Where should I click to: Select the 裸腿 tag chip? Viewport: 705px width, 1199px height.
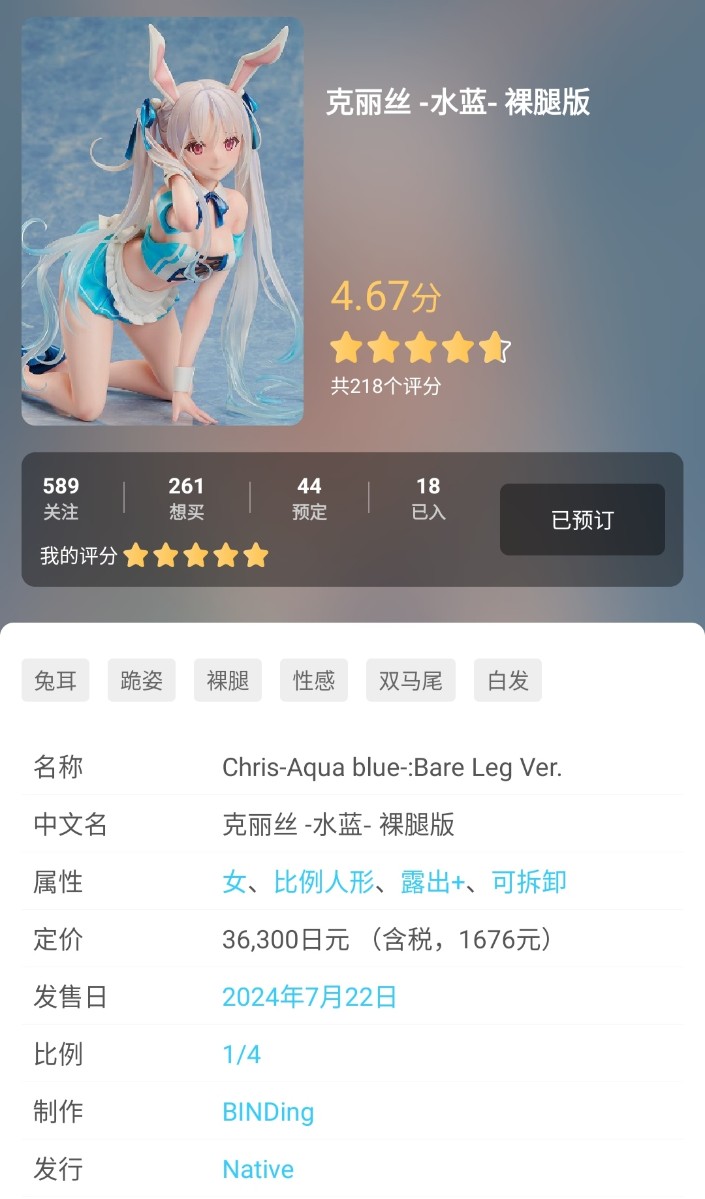point(228,680)
